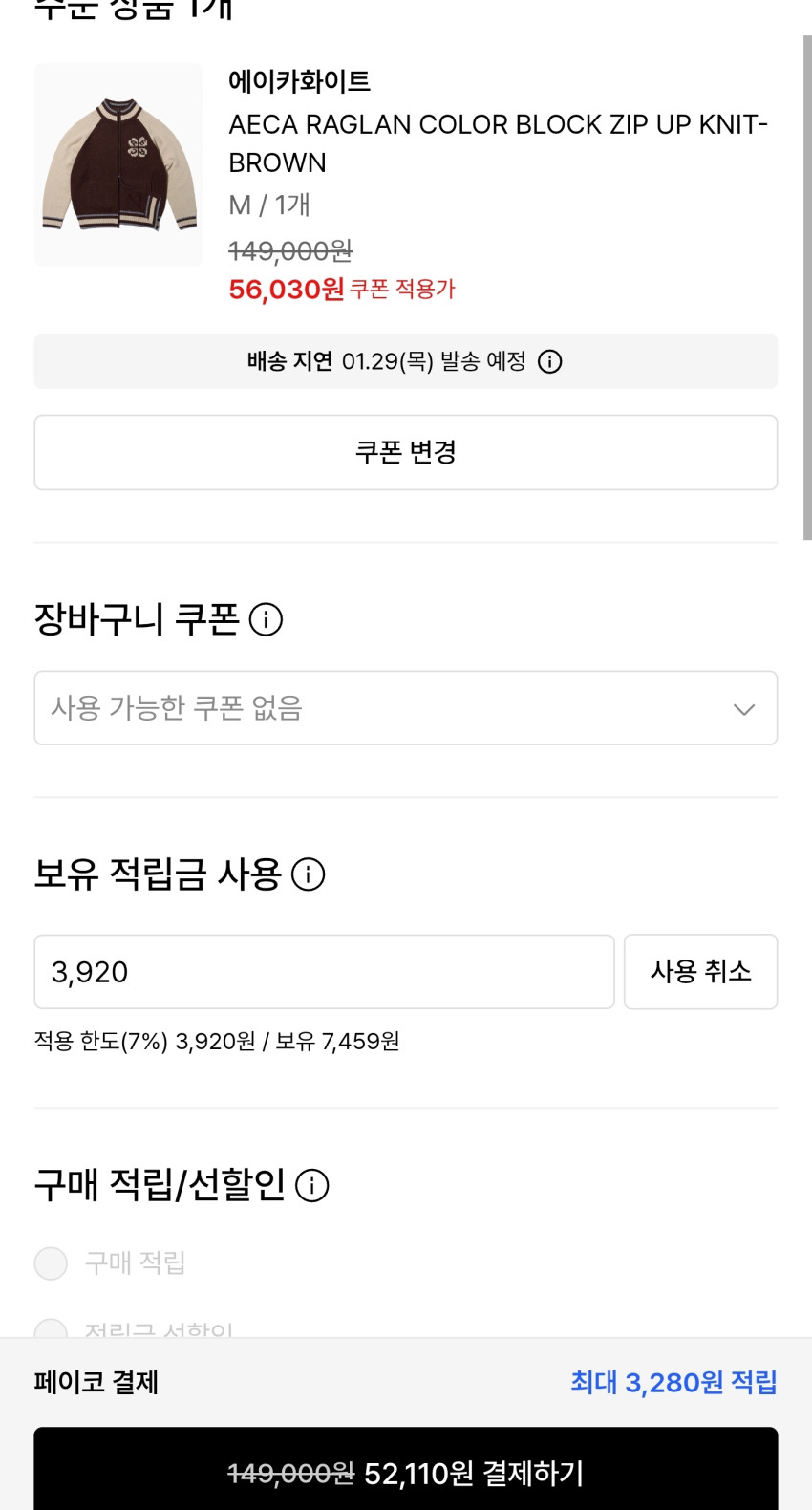Open the 구매 적립/선할인 info icon
This screenshot has width=812, height=1510.
[x=312, y=1185]
